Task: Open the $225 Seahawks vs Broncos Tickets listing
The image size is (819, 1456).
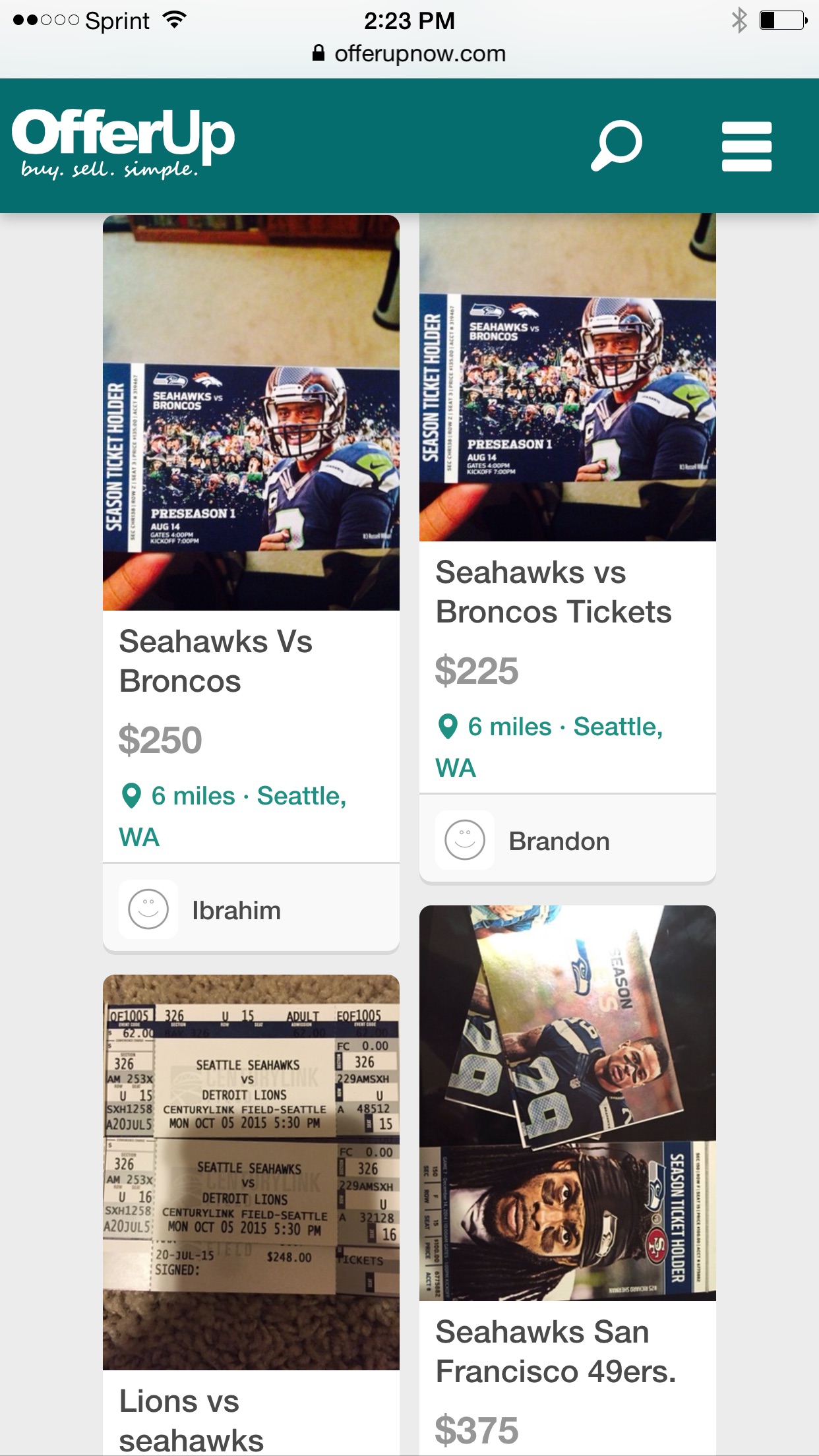Action: point(568,502)
